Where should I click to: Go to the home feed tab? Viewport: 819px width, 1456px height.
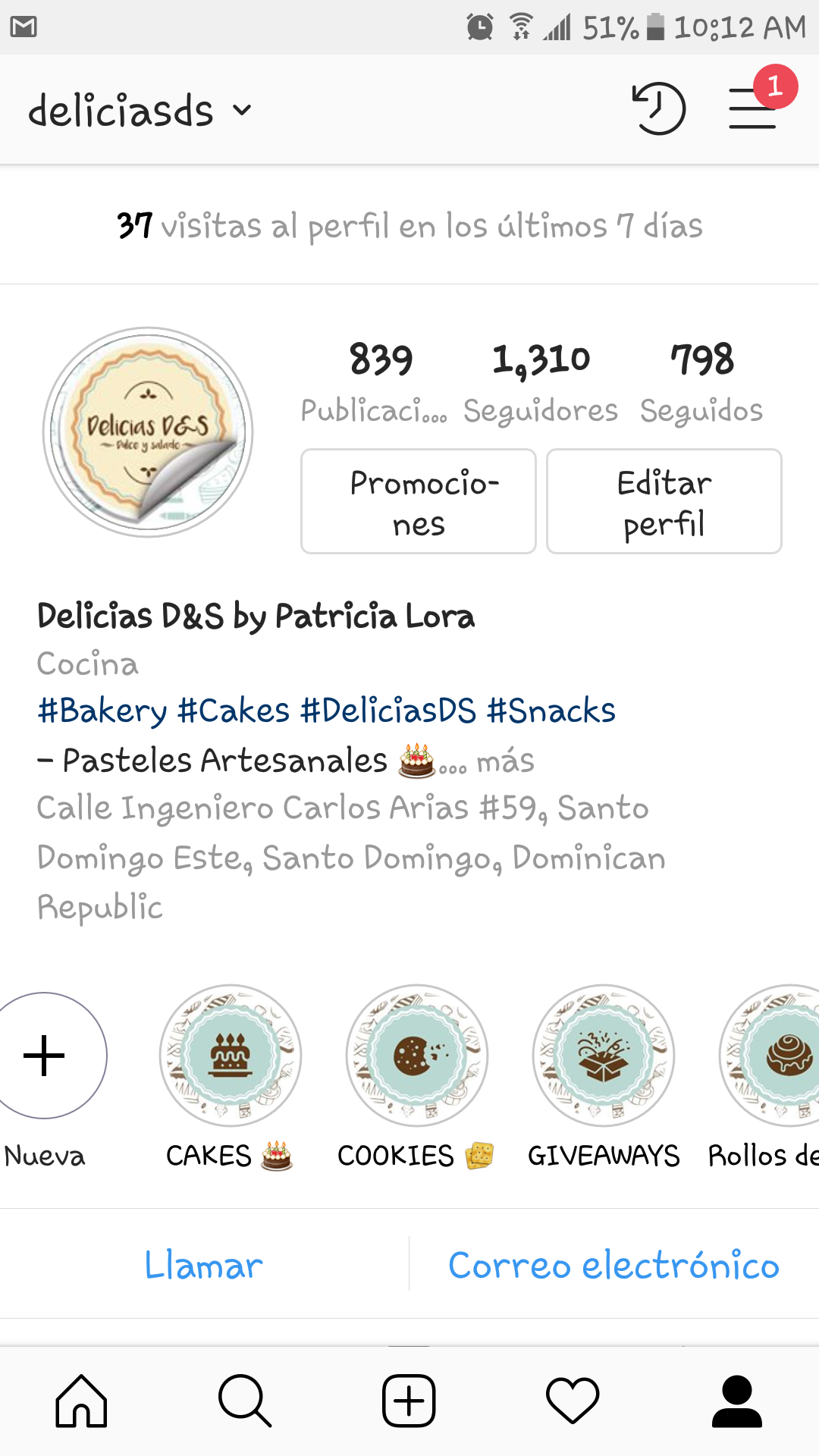[x=81, y=1401]
